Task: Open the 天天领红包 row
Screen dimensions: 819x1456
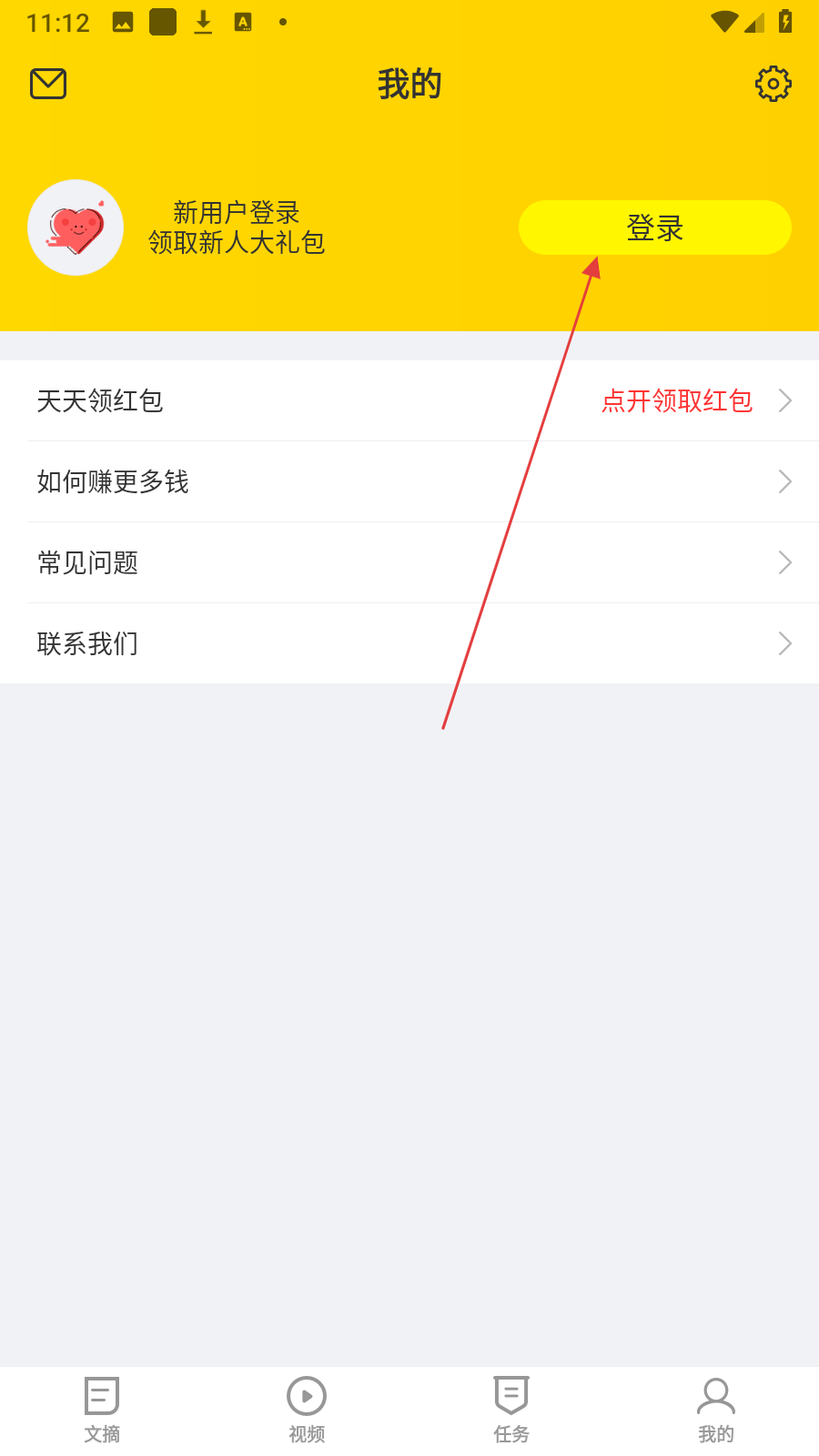Action: (x=409, y=400)
